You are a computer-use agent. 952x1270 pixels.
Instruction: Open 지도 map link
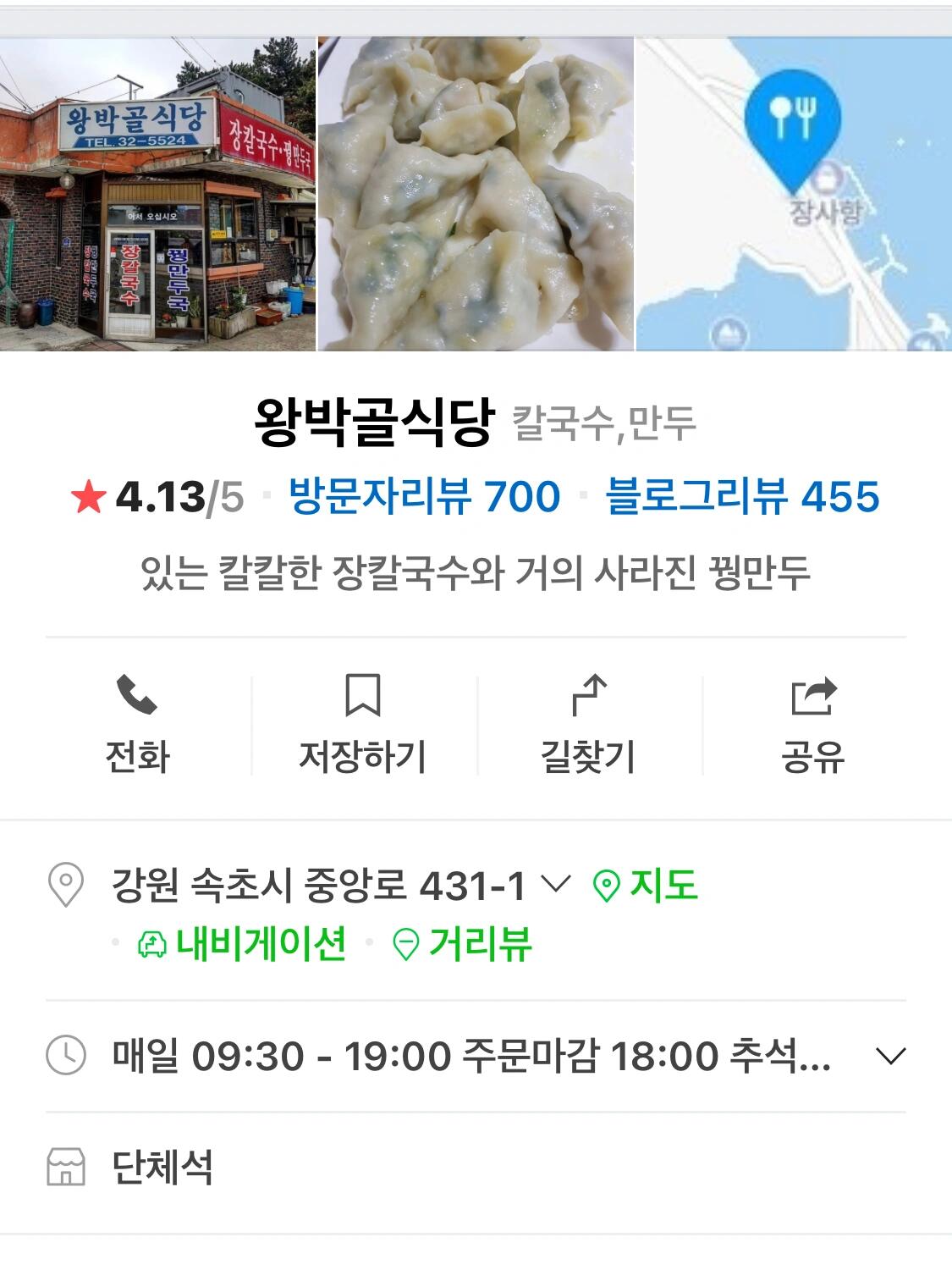click(647, 886)
